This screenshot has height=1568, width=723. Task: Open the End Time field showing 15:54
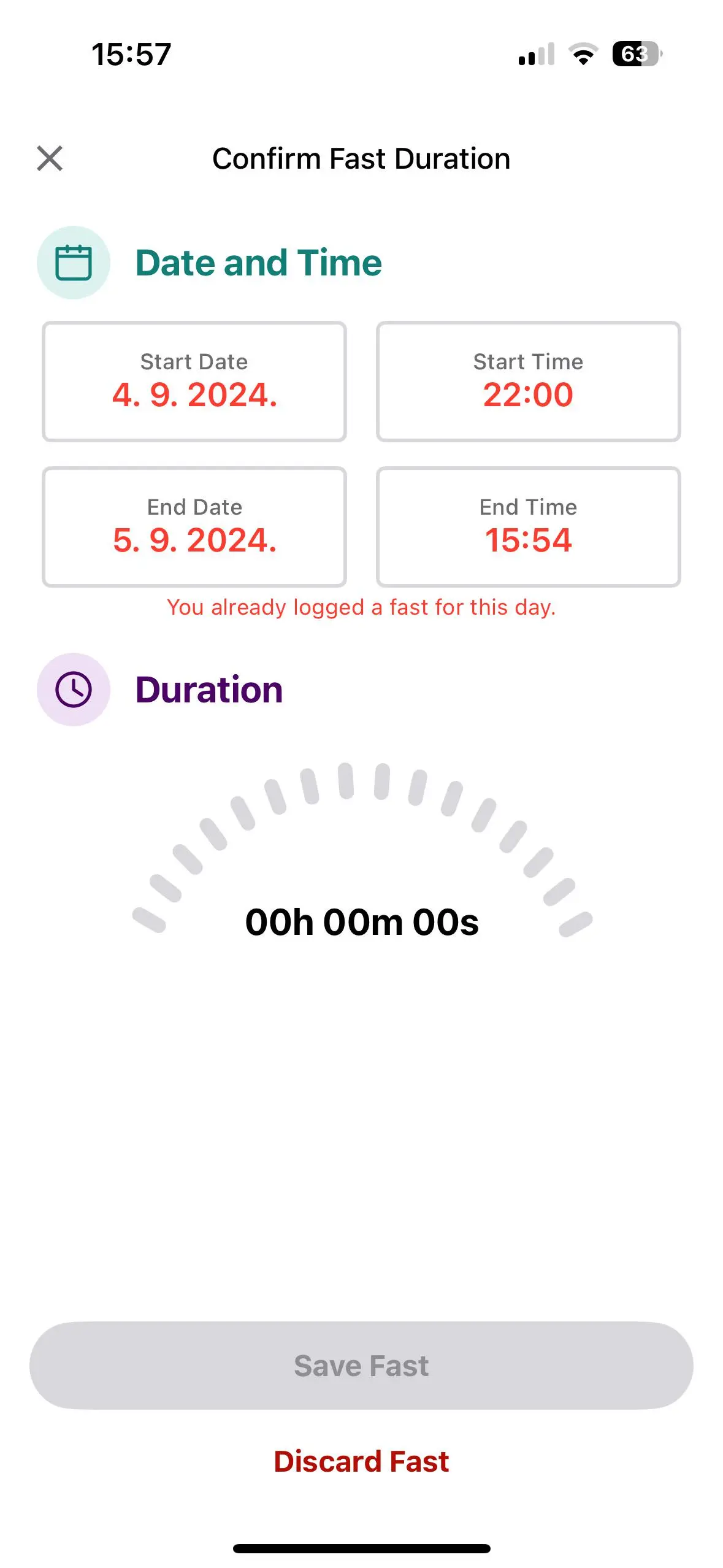tap(528, 526)
